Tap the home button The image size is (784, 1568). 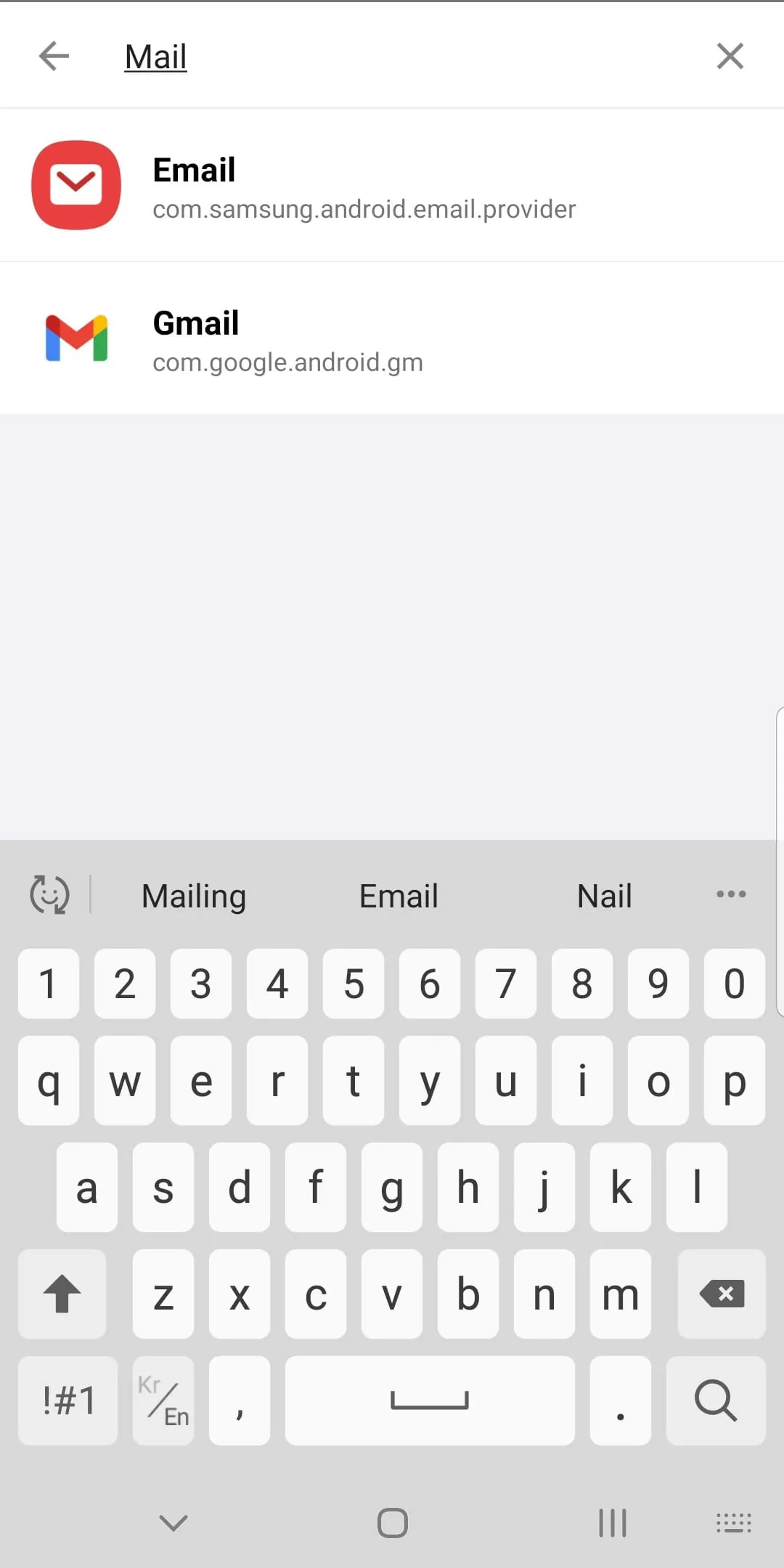392,1523
